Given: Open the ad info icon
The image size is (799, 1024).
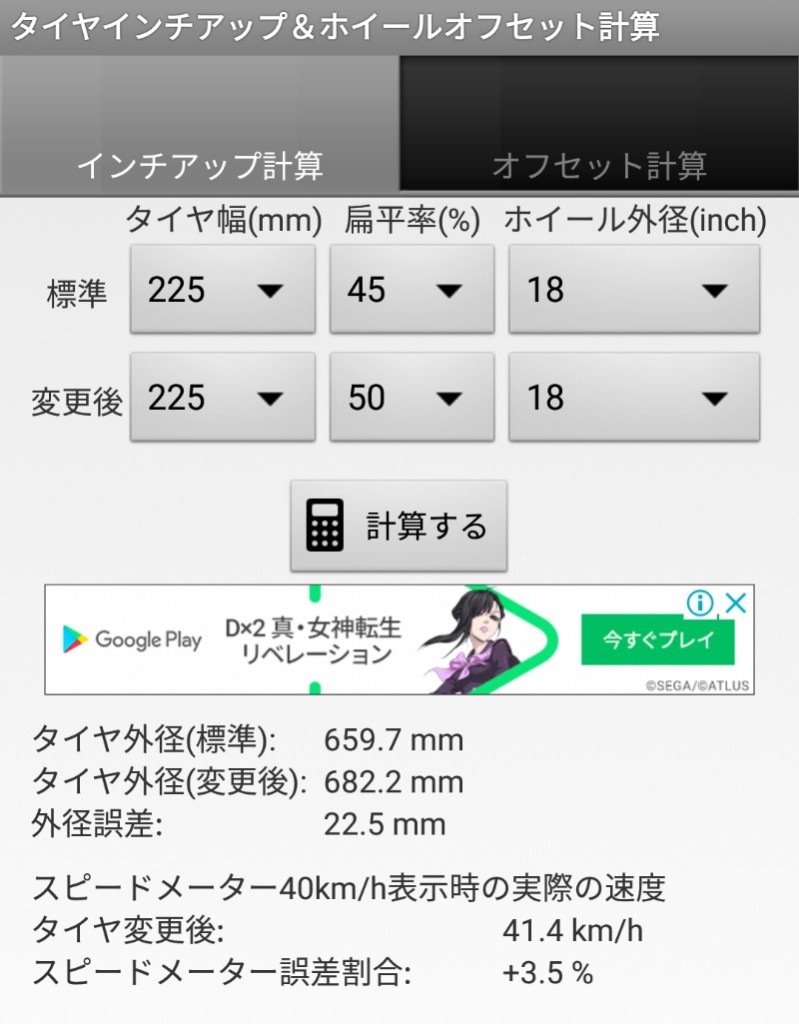Looking at the screenshot, I should [700, 603].
